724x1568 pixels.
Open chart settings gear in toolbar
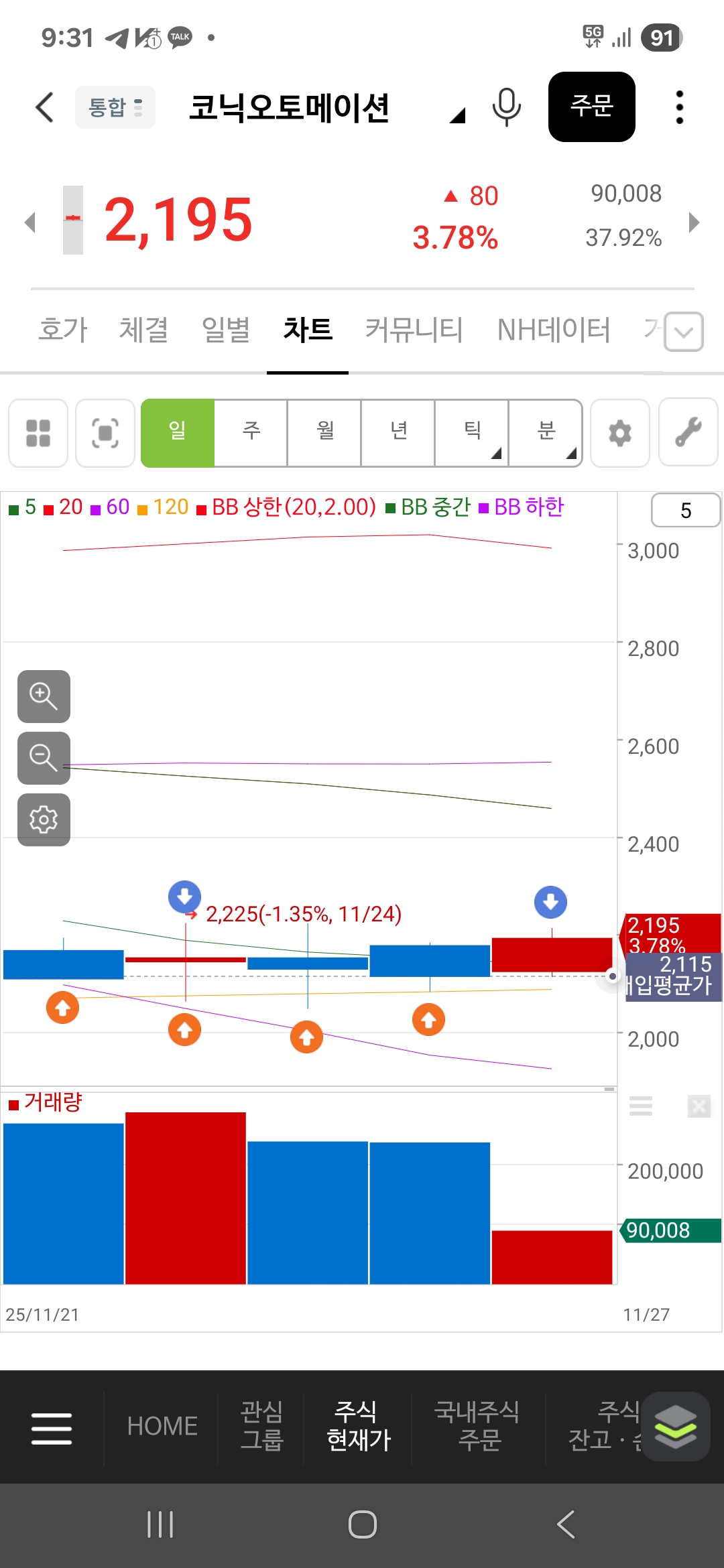coord(620,433)
